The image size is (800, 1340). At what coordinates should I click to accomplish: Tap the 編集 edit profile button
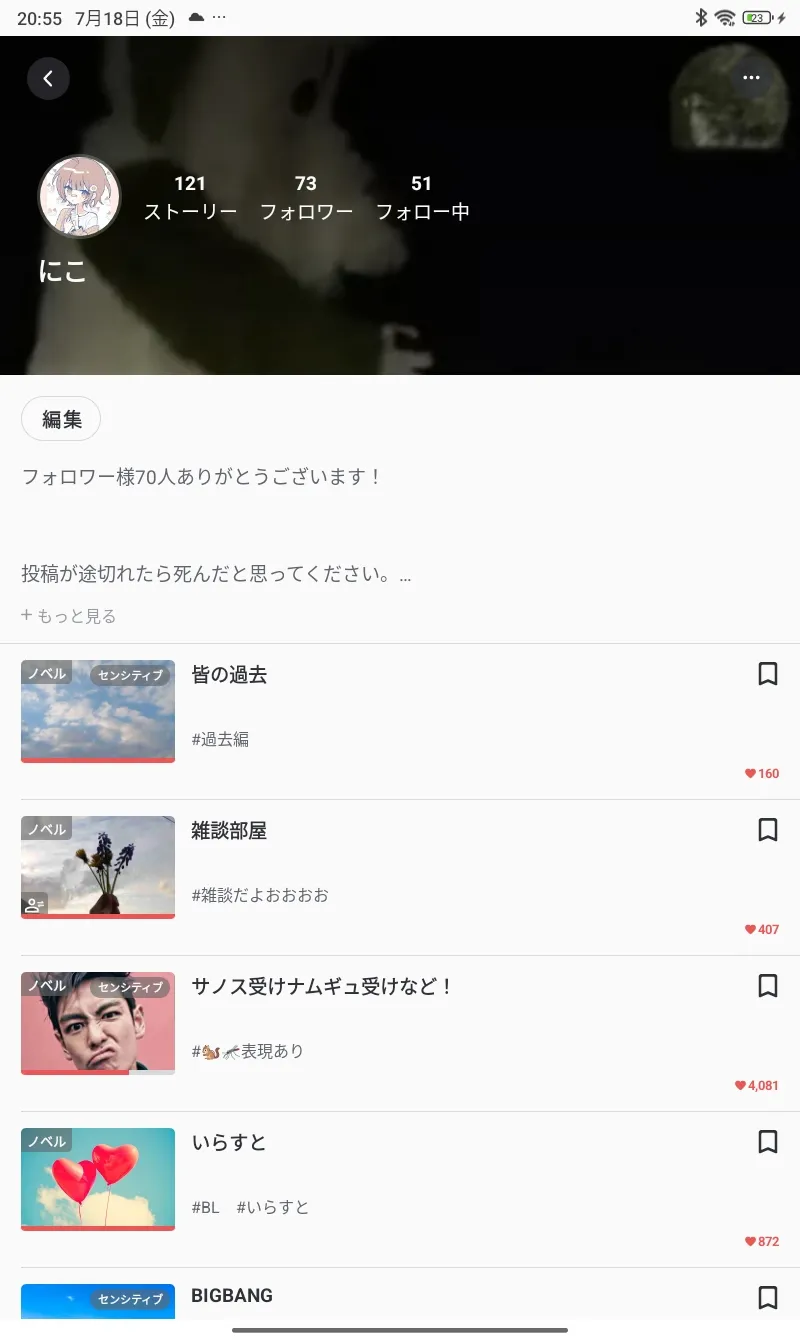[61, 420]
